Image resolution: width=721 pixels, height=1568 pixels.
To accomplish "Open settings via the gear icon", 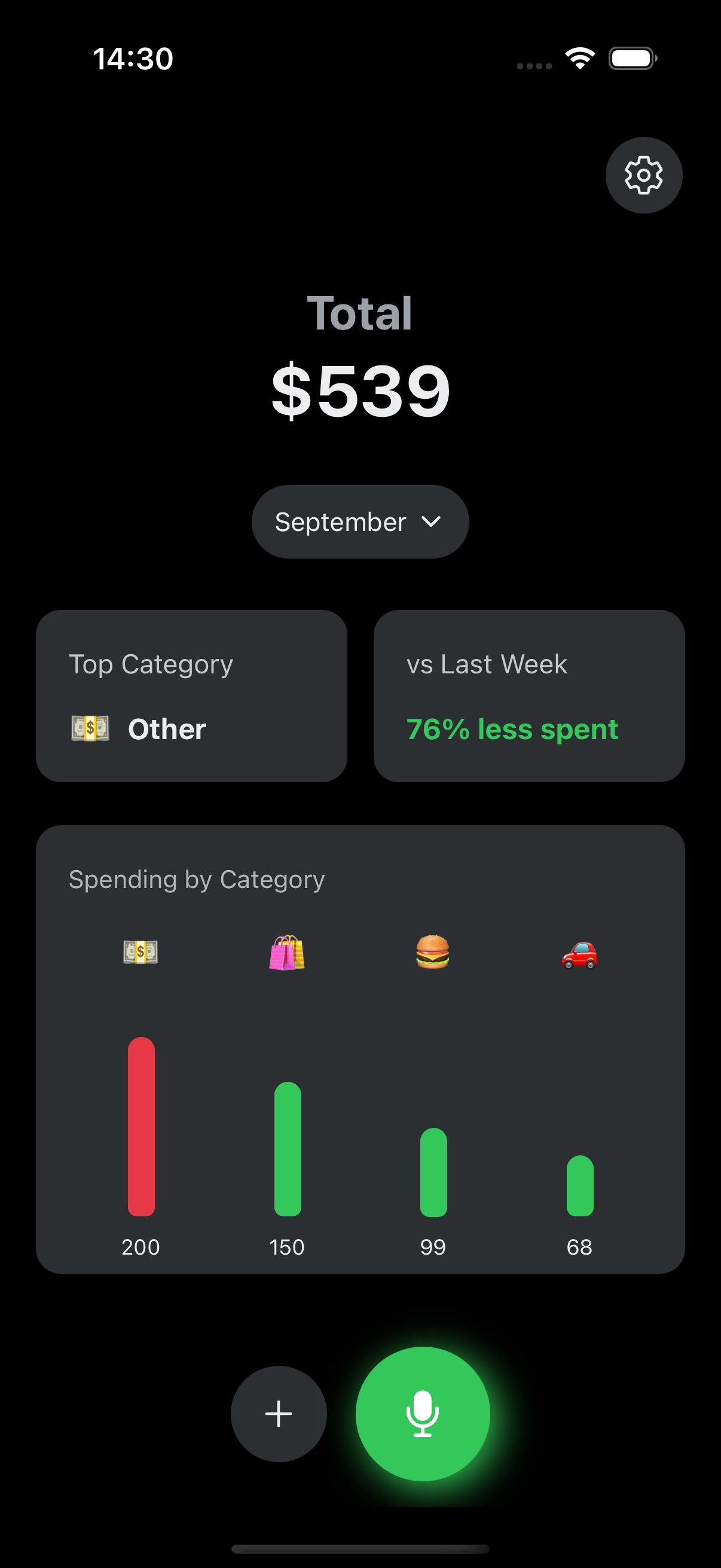I will [643, 175].
